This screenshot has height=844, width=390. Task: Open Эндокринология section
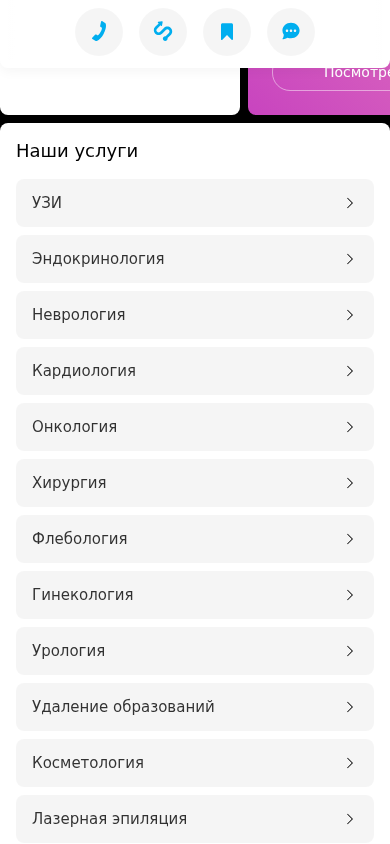point(195,259)
